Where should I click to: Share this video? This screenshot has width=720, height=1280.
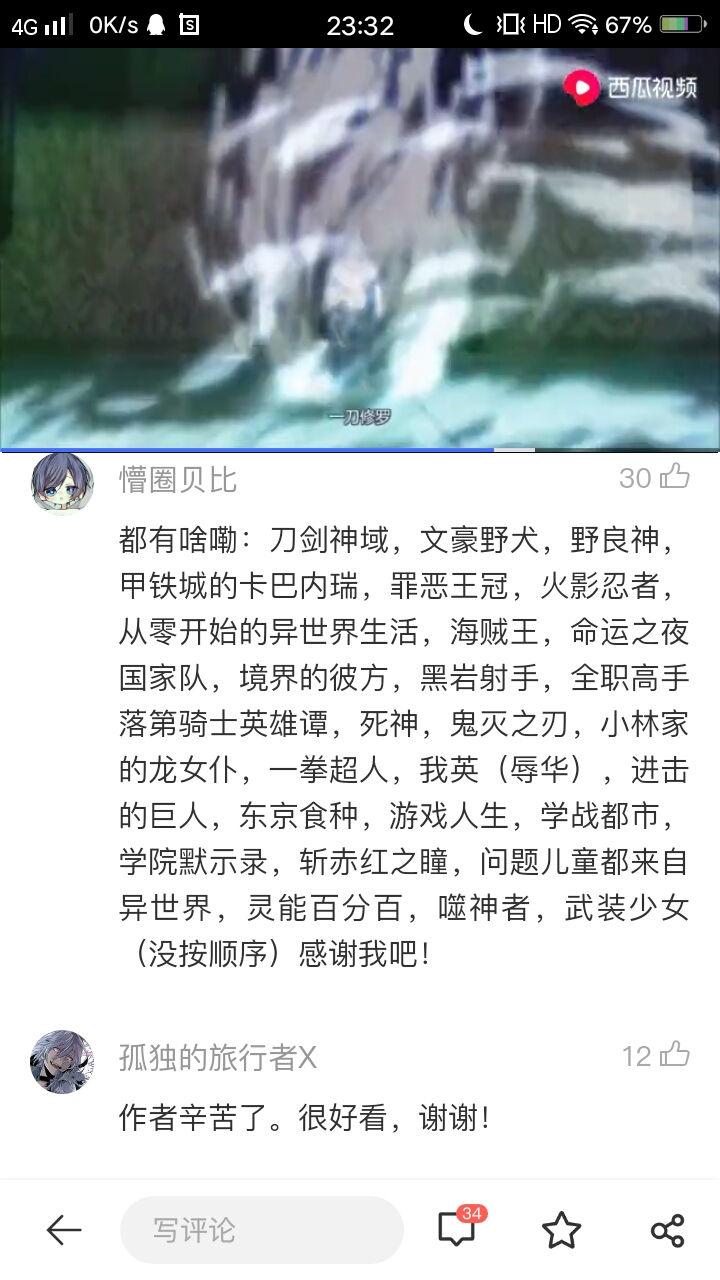click(x=667, y=1230)
